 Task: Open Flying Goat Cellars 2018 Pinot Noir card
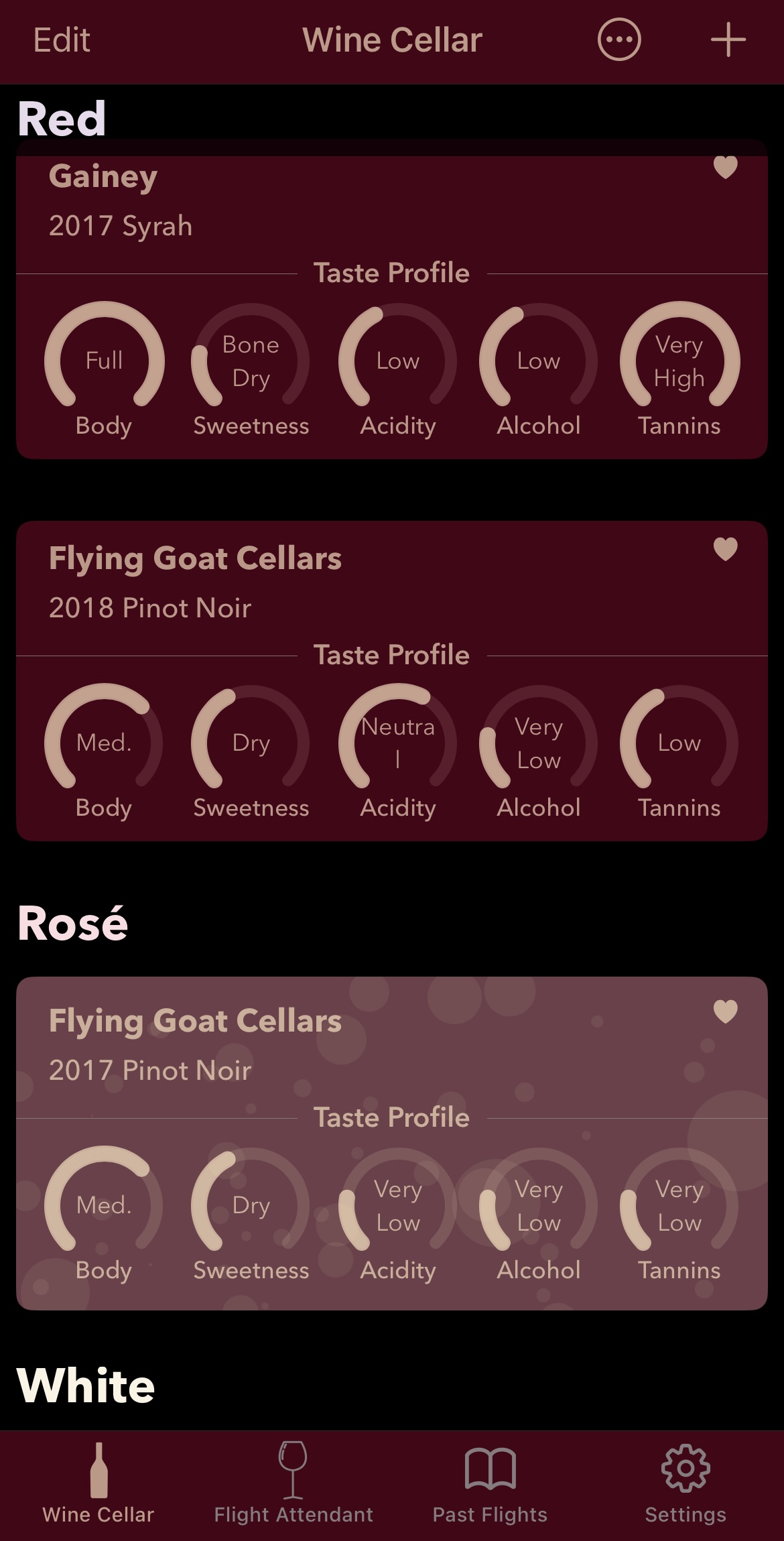[x=392, y=681]
